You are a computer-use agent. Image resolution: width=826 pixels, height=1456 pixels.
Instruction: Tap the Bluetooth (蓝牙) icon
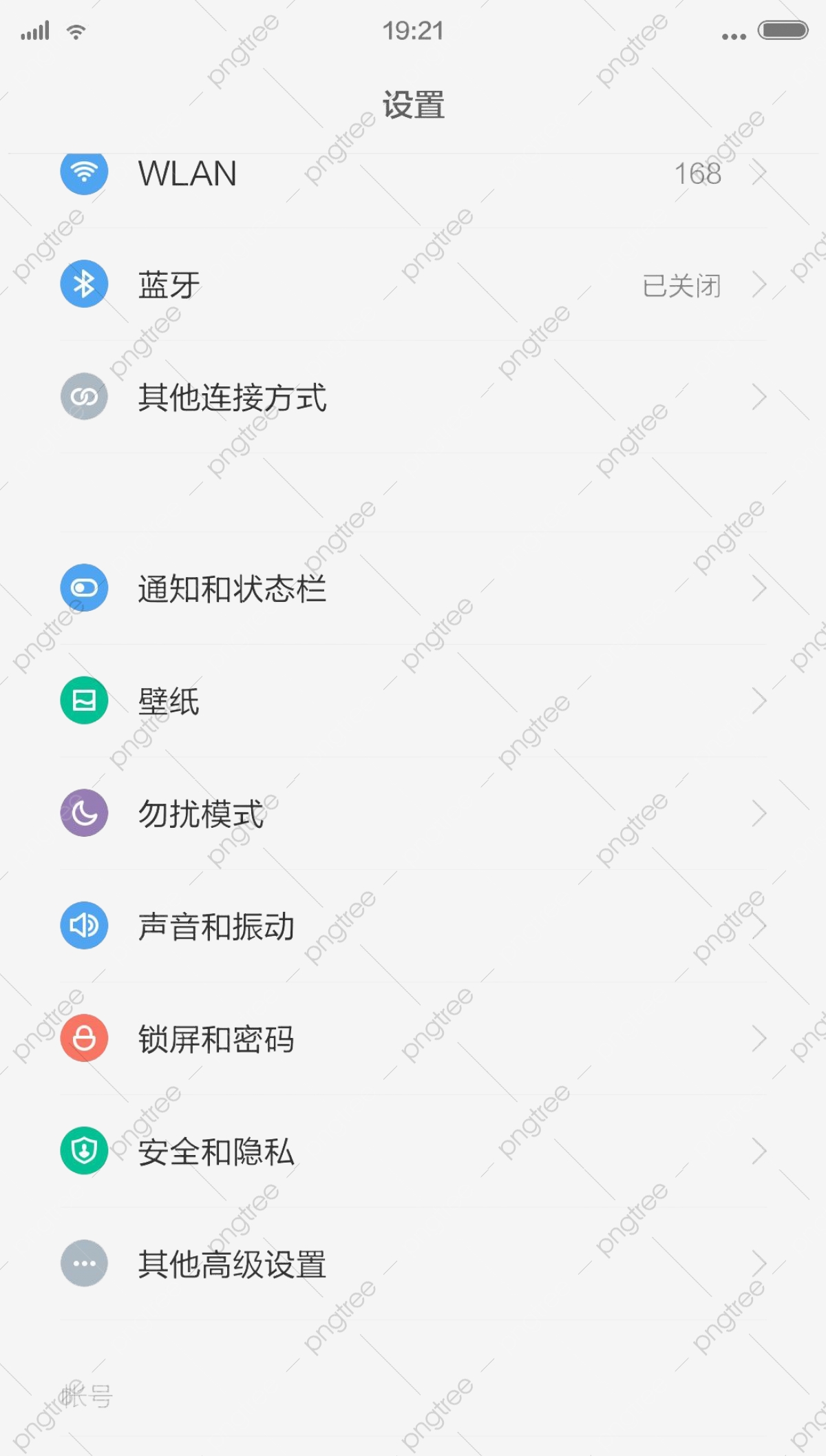84,283
